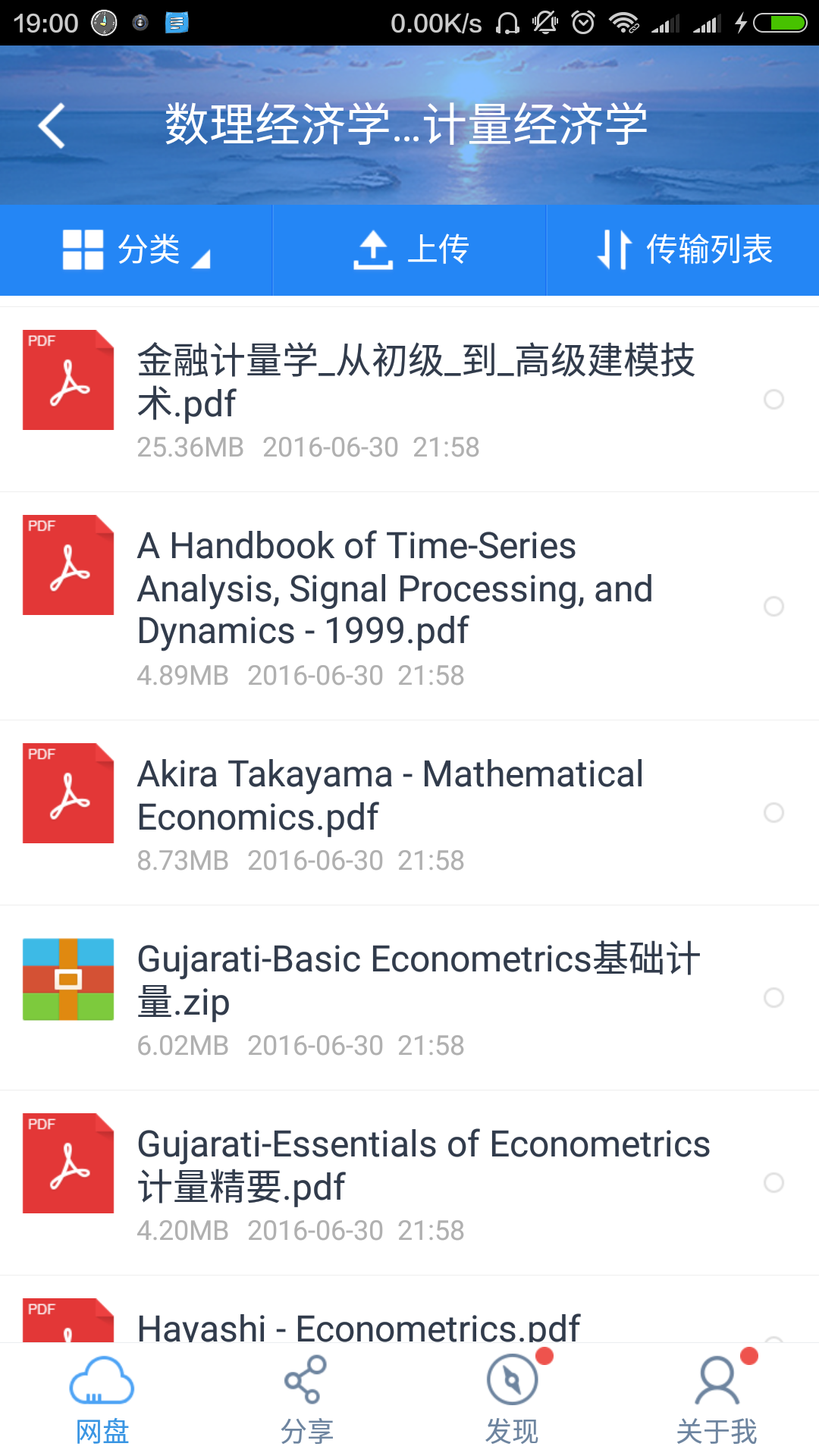Viewport: 819px width, 1456px height.
Task: Select the Akira Takayama pdf circle
Action: click(773, 812)
